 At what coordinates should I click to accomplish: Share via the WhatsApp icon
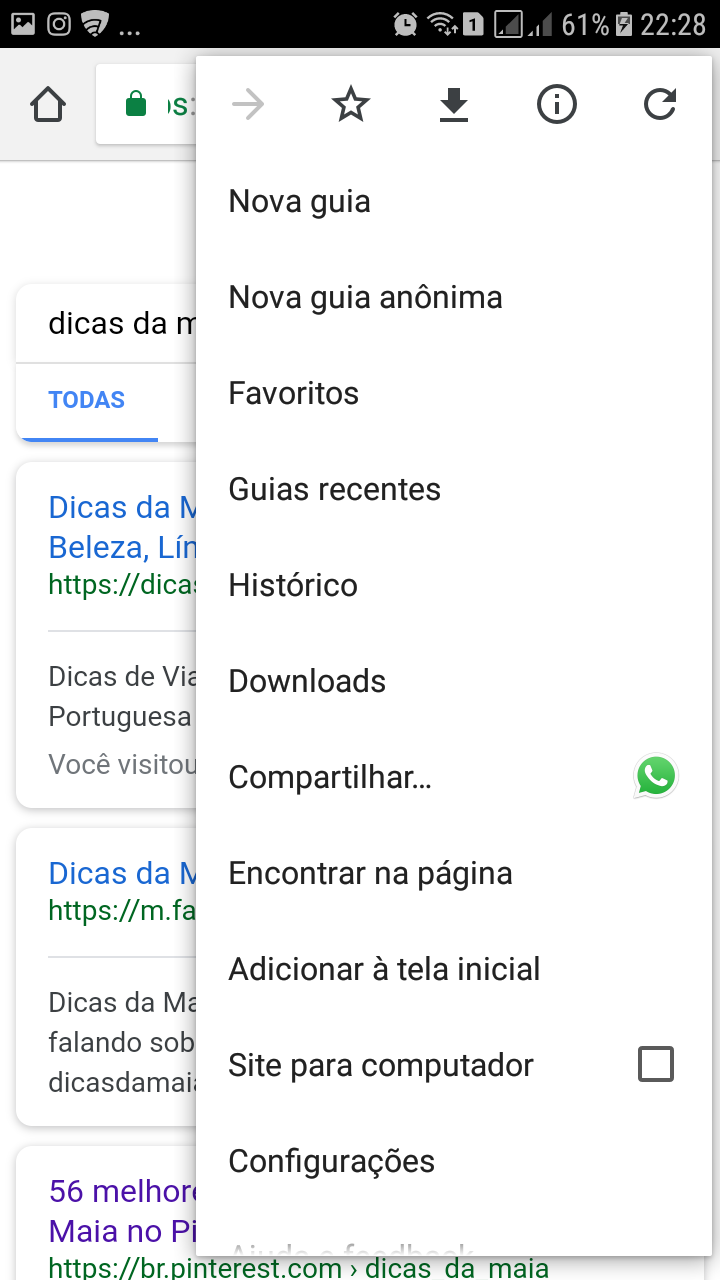click(x=656, y=776)
